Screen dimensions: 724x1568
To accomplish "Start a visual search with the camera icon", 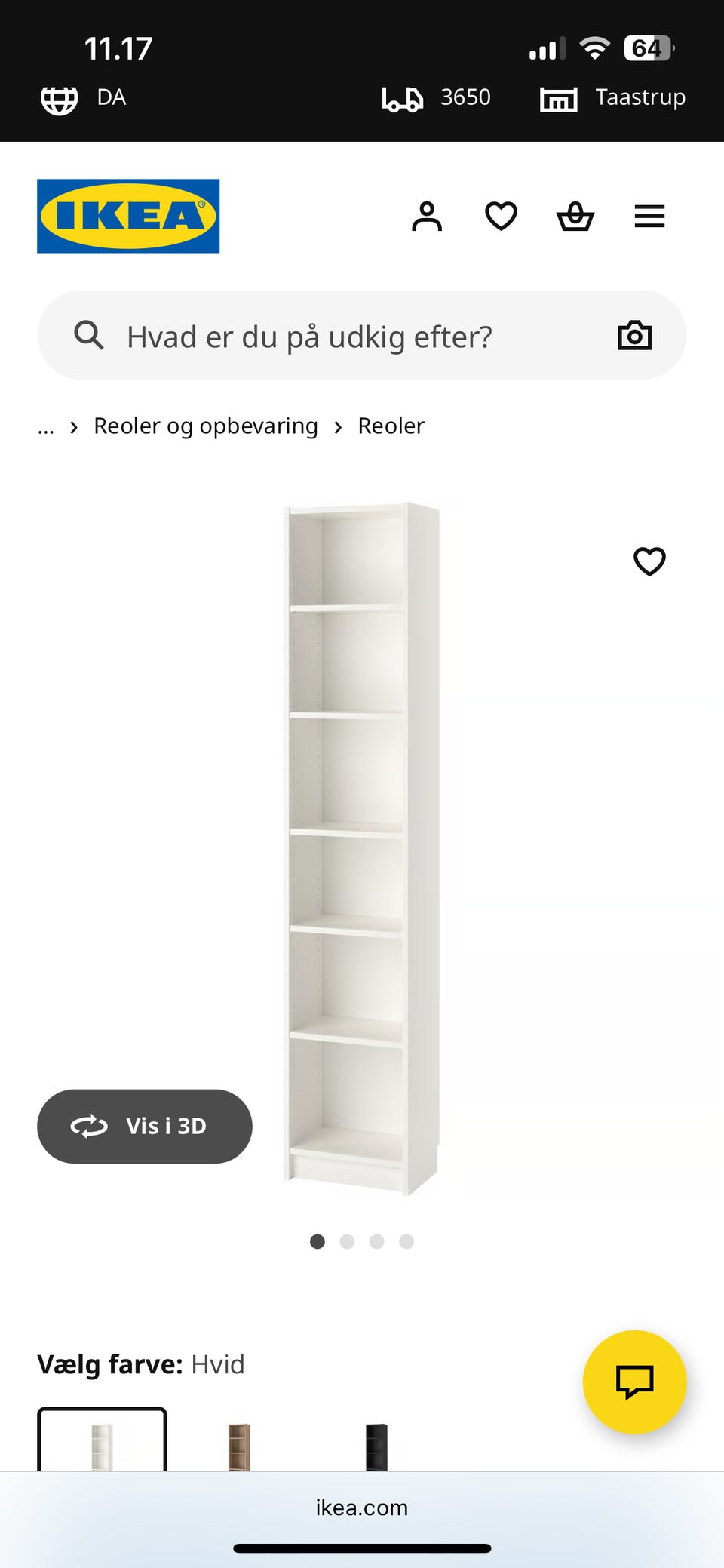I will (634, 335).
